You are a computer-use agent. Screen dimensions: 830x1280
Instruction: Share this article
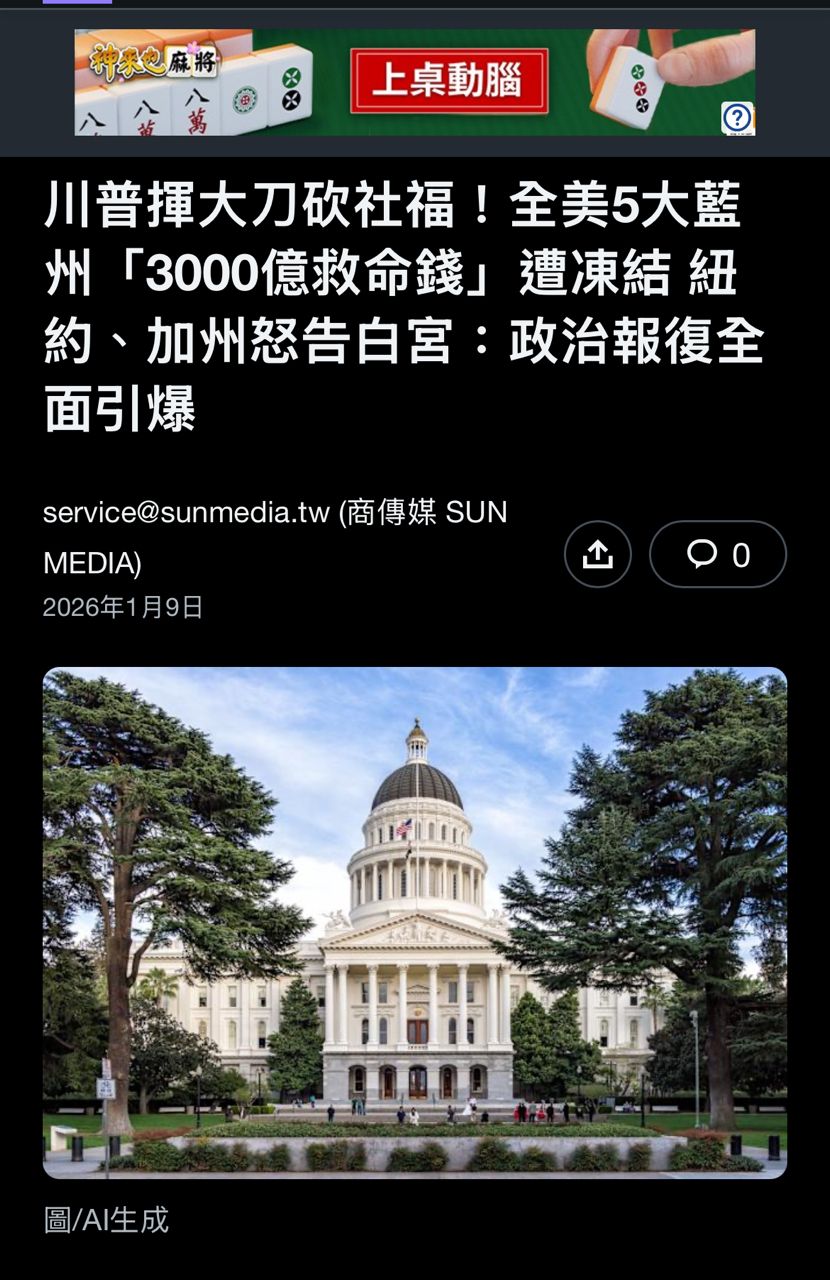pos(597,554)
